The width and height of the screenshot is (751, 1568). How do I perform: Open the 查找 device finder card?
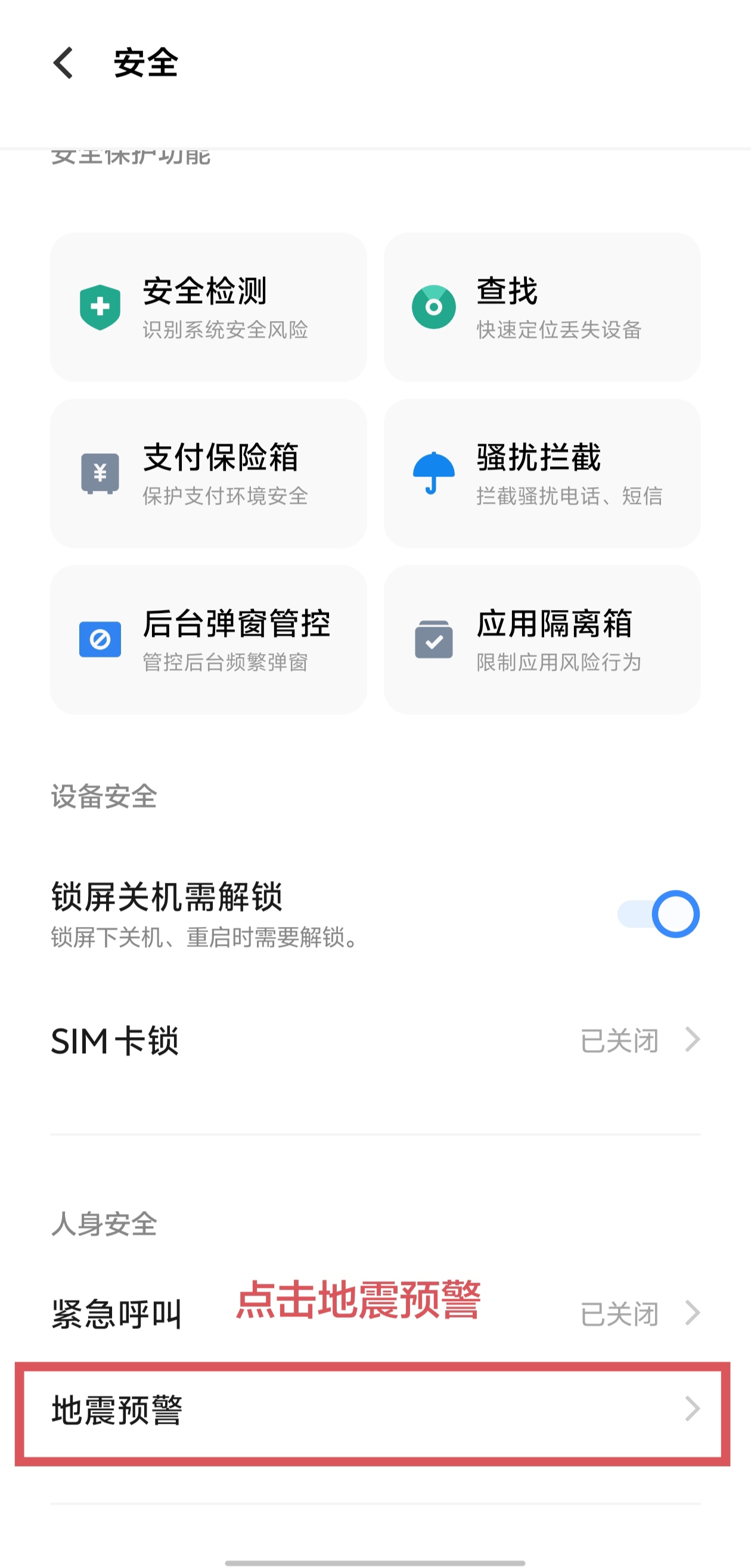point(542,307)
